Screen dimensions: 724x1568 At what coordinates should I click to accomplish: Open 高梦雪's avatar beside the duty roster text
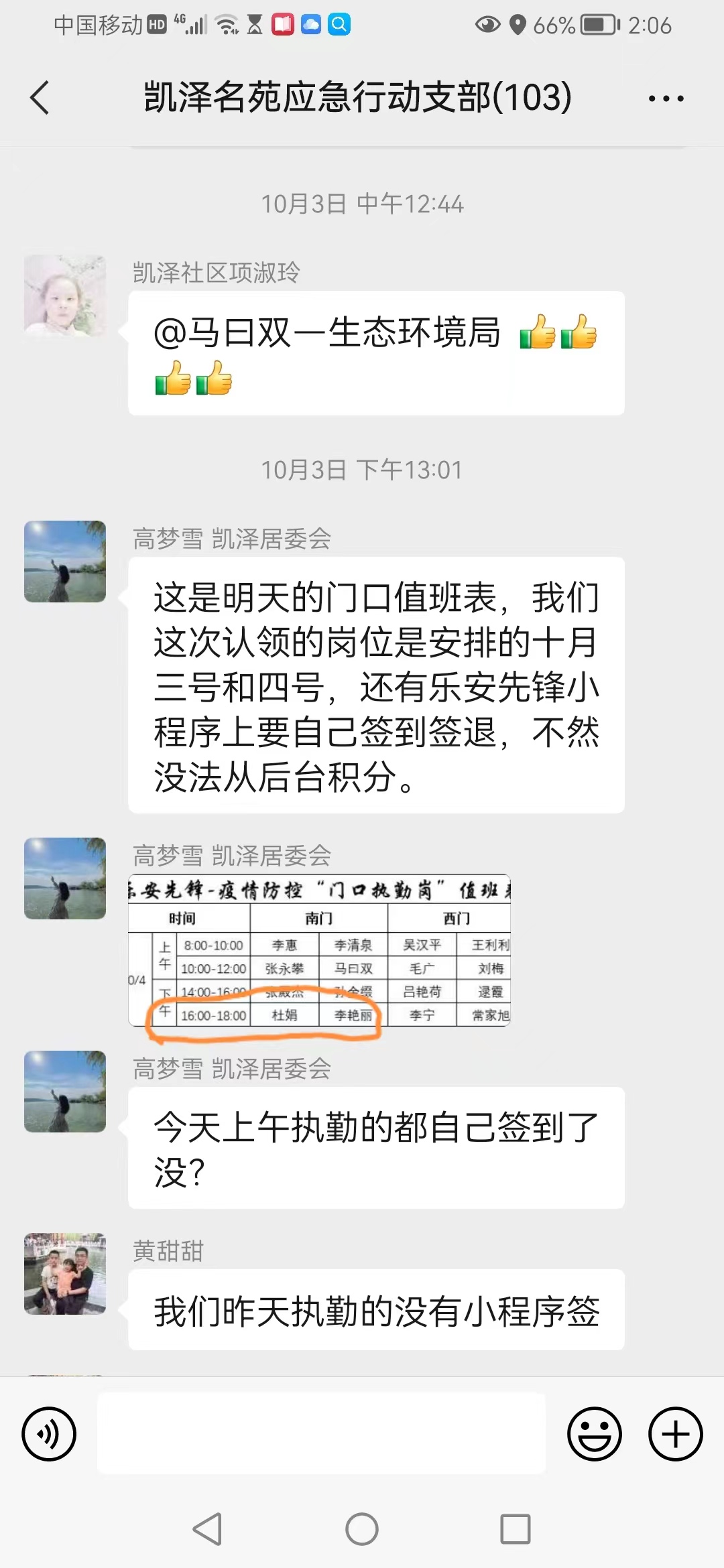[x=65, y=562]
